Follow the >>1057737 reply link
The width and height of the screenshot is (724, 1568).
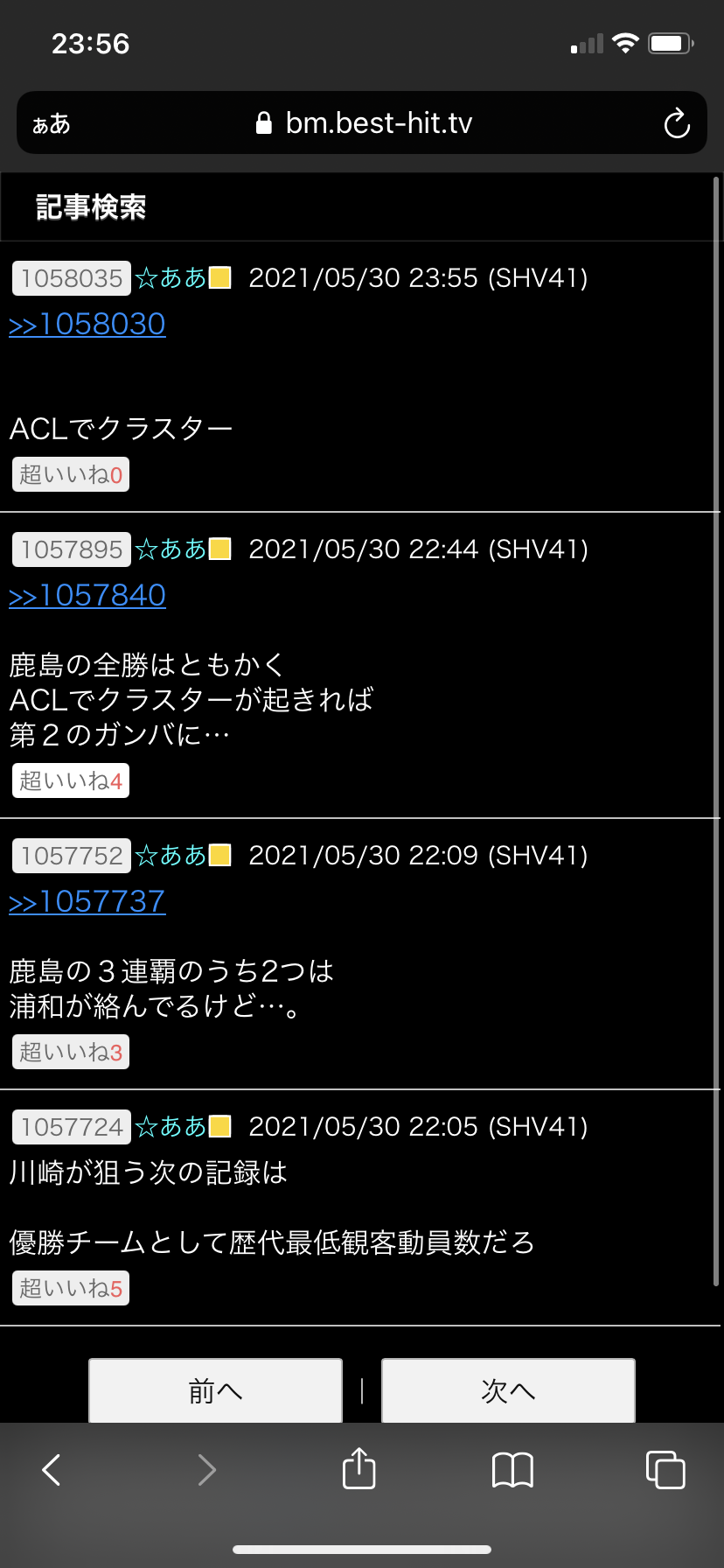(87, 902)
